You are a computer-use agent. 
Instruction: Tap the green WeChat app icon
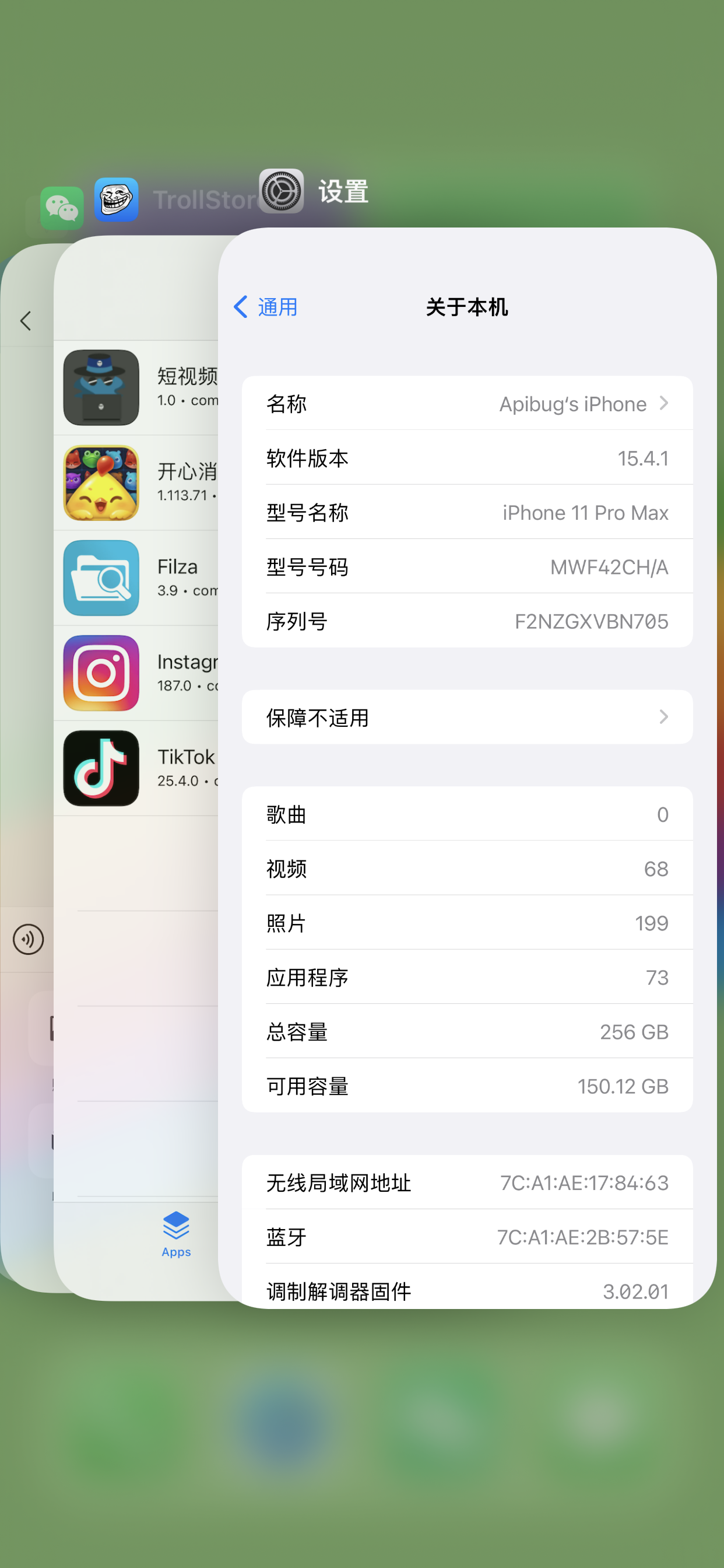coord(62,208)
